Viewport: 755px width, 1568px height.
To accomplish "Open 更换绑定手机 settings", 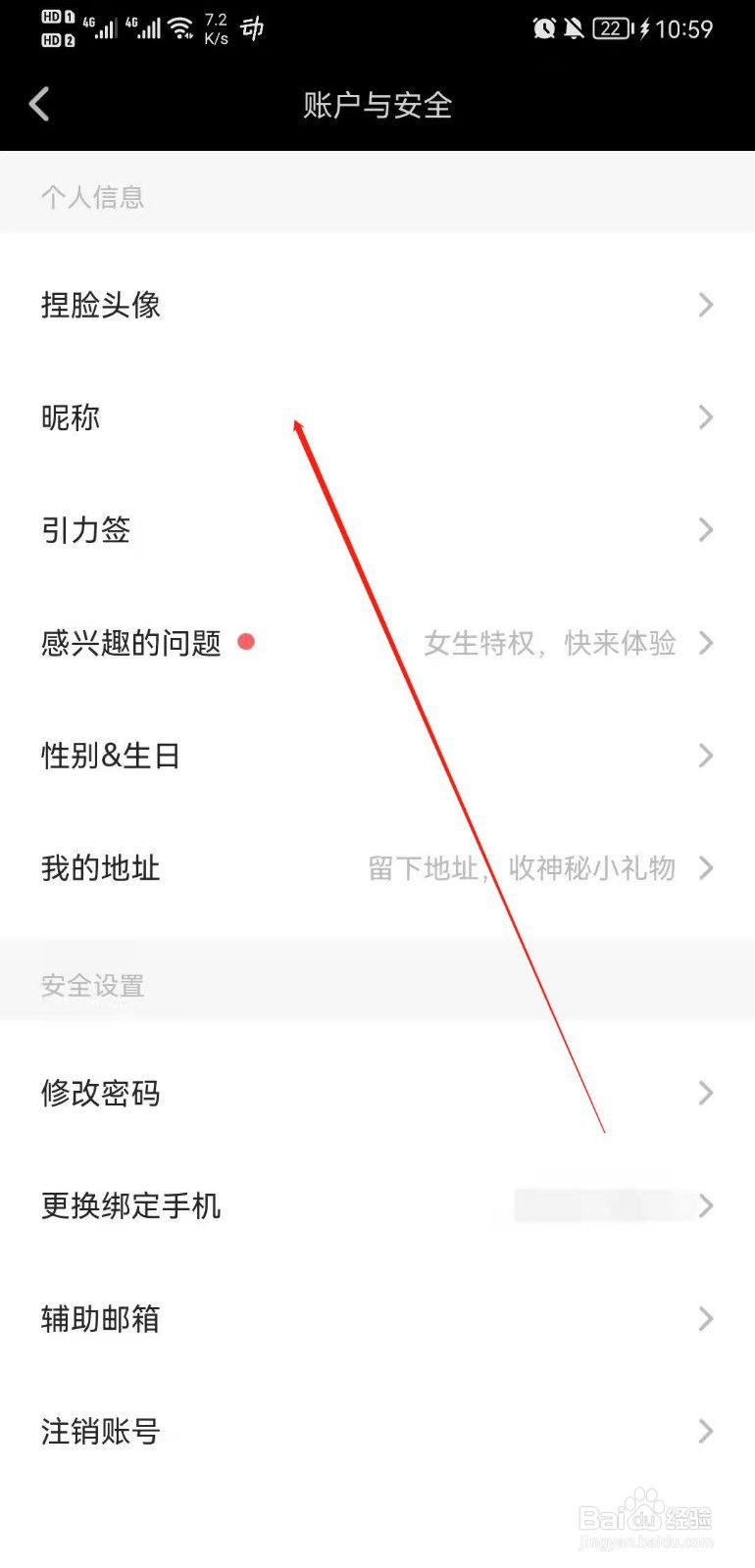I will tap(131, 1206).
